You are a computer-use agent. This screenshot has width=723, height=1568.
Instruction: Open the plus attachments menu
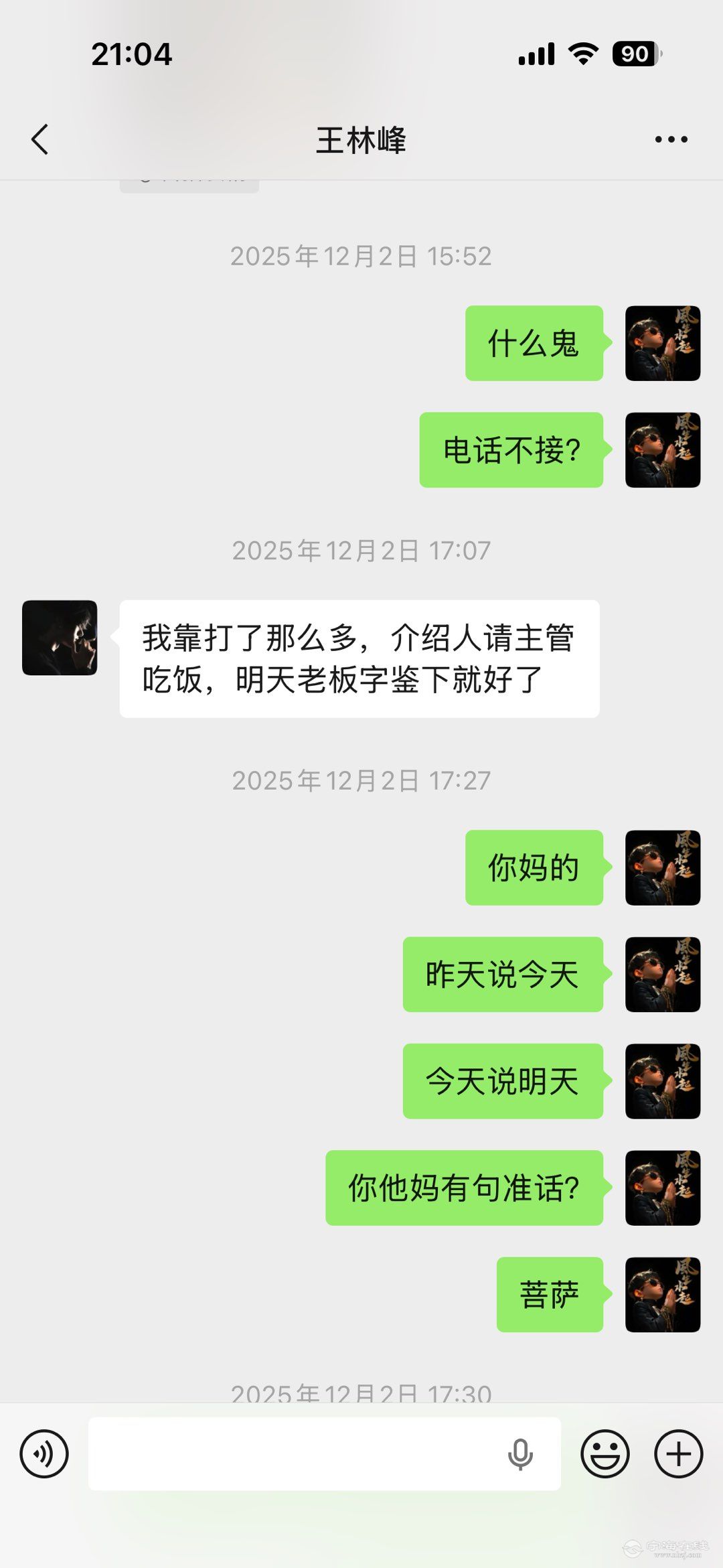pos(678,1453)
